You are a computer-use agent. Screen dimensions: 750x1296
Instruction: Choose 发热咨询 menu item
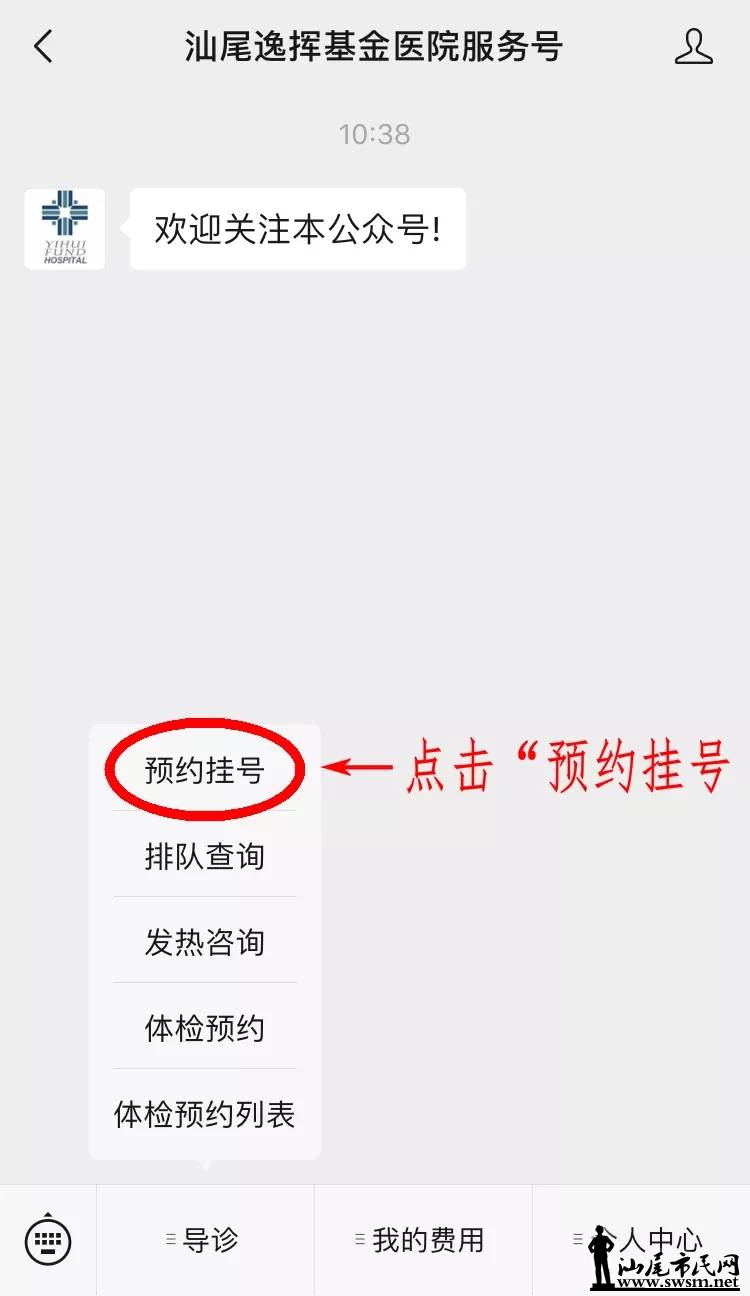204,942
